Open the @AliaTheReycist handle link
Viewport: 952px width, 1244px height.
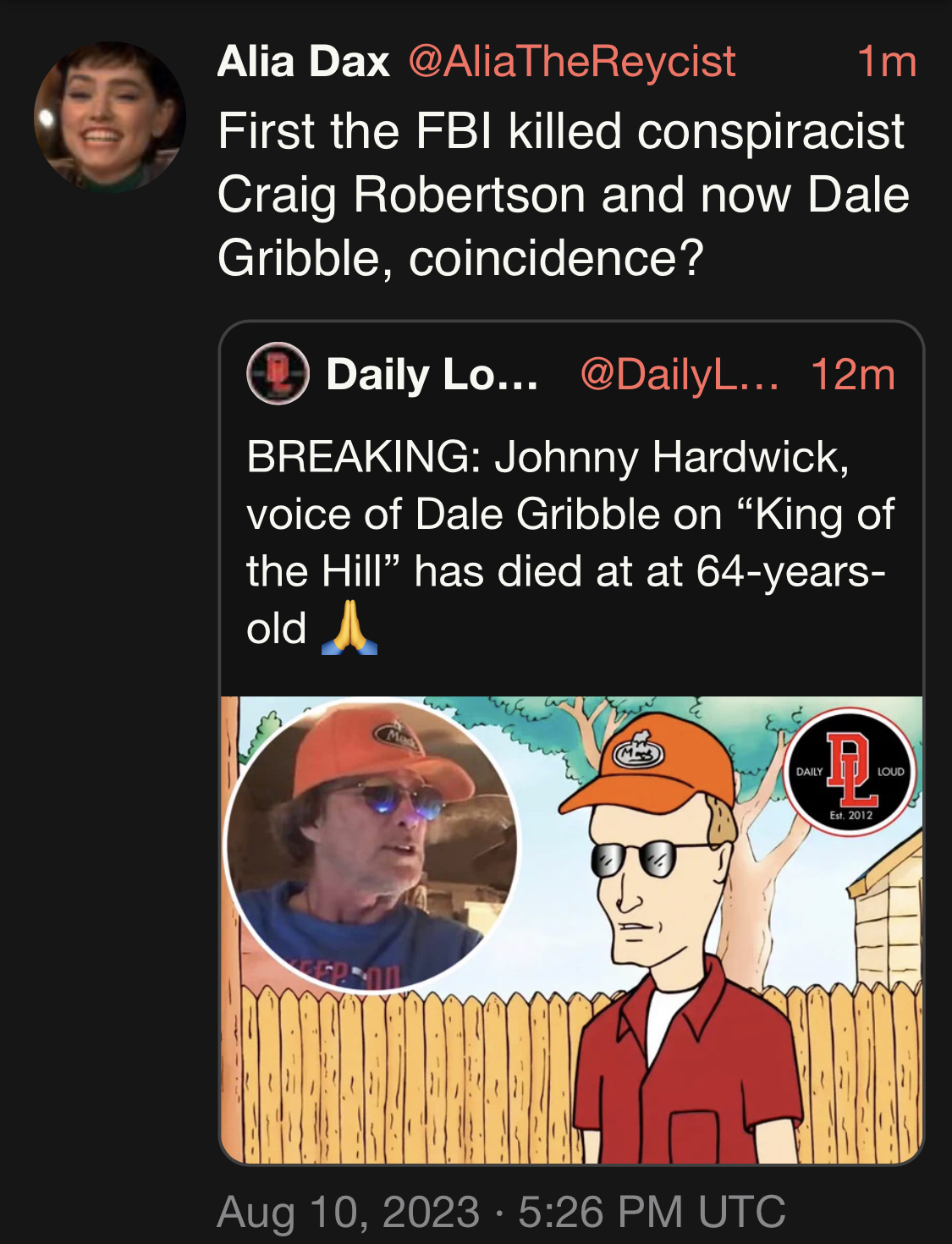572,62
